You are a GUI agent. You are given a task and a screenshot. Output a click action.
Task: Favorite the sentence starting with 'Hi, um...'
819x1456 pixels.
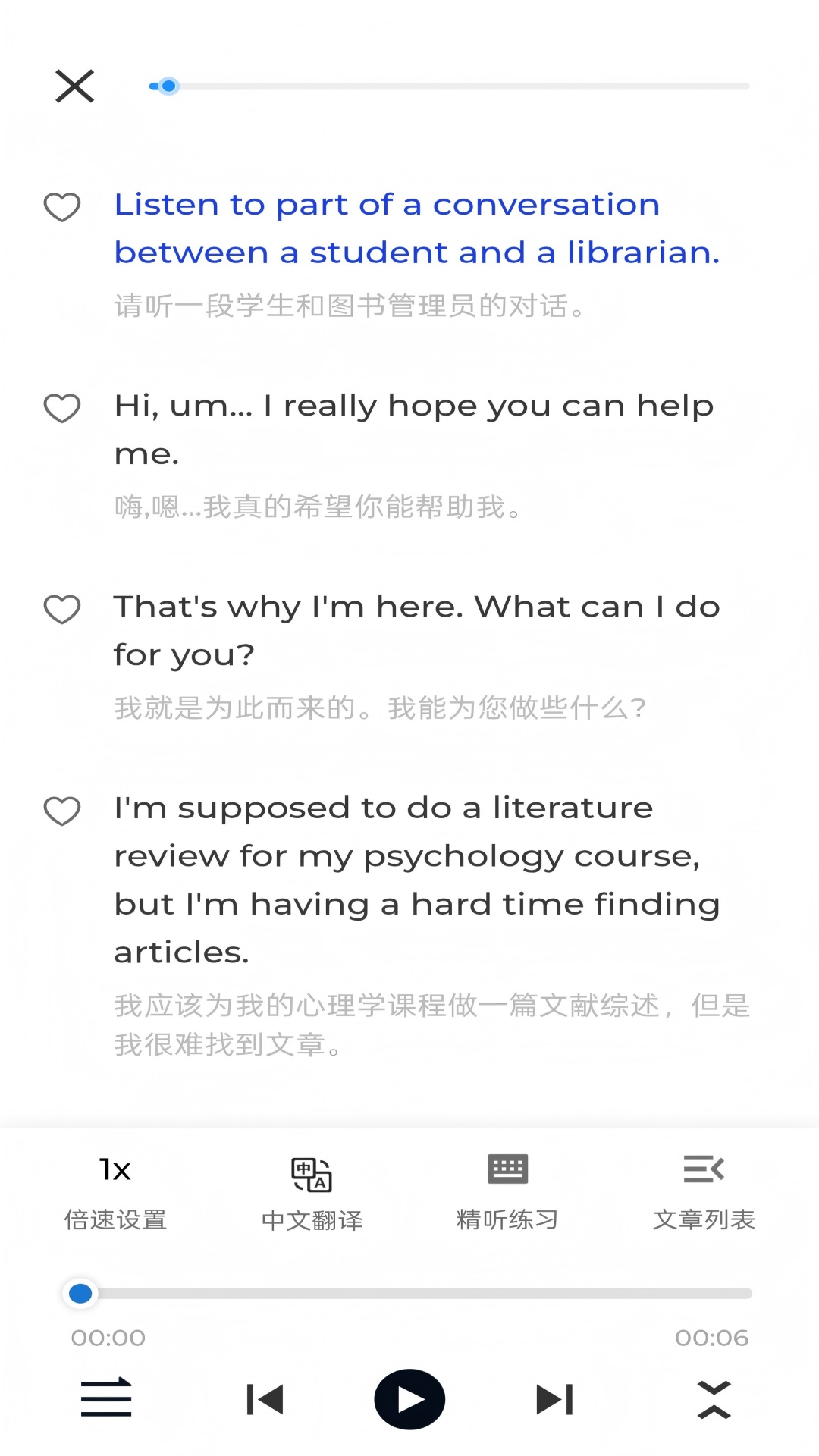pos(62,408)
